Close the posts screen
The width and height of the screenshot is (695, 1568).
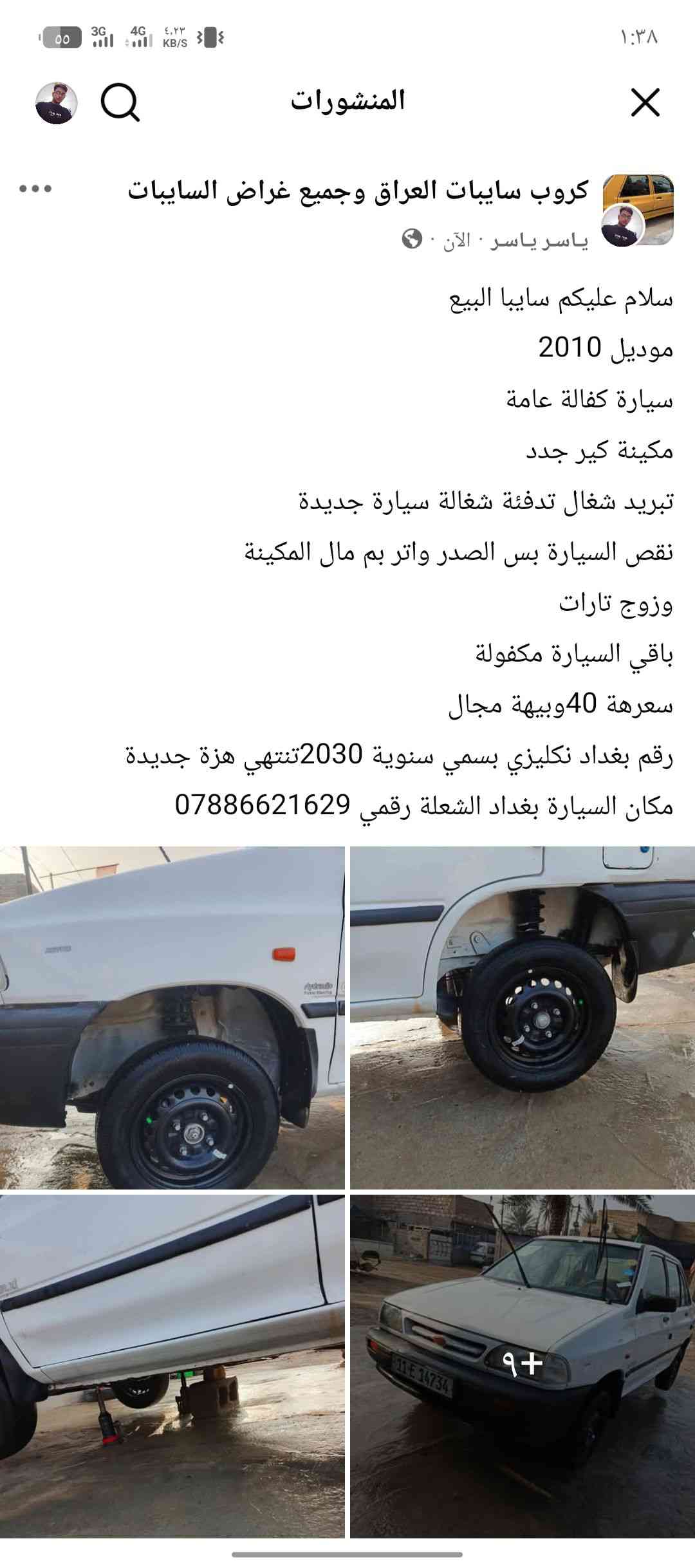click(x=645, y=103)
